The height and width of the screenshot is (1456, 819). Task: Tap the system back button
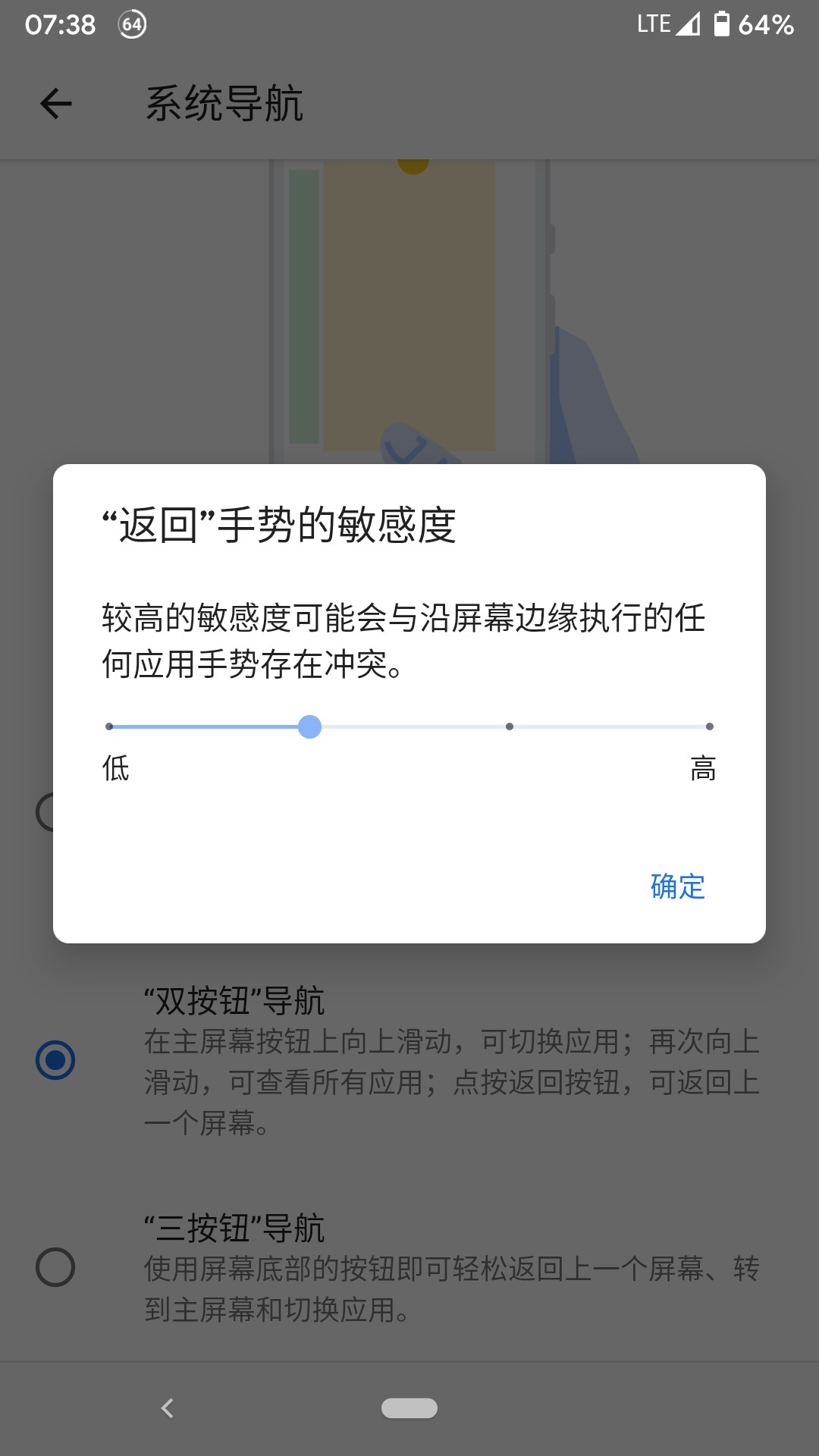[168, 1408]
